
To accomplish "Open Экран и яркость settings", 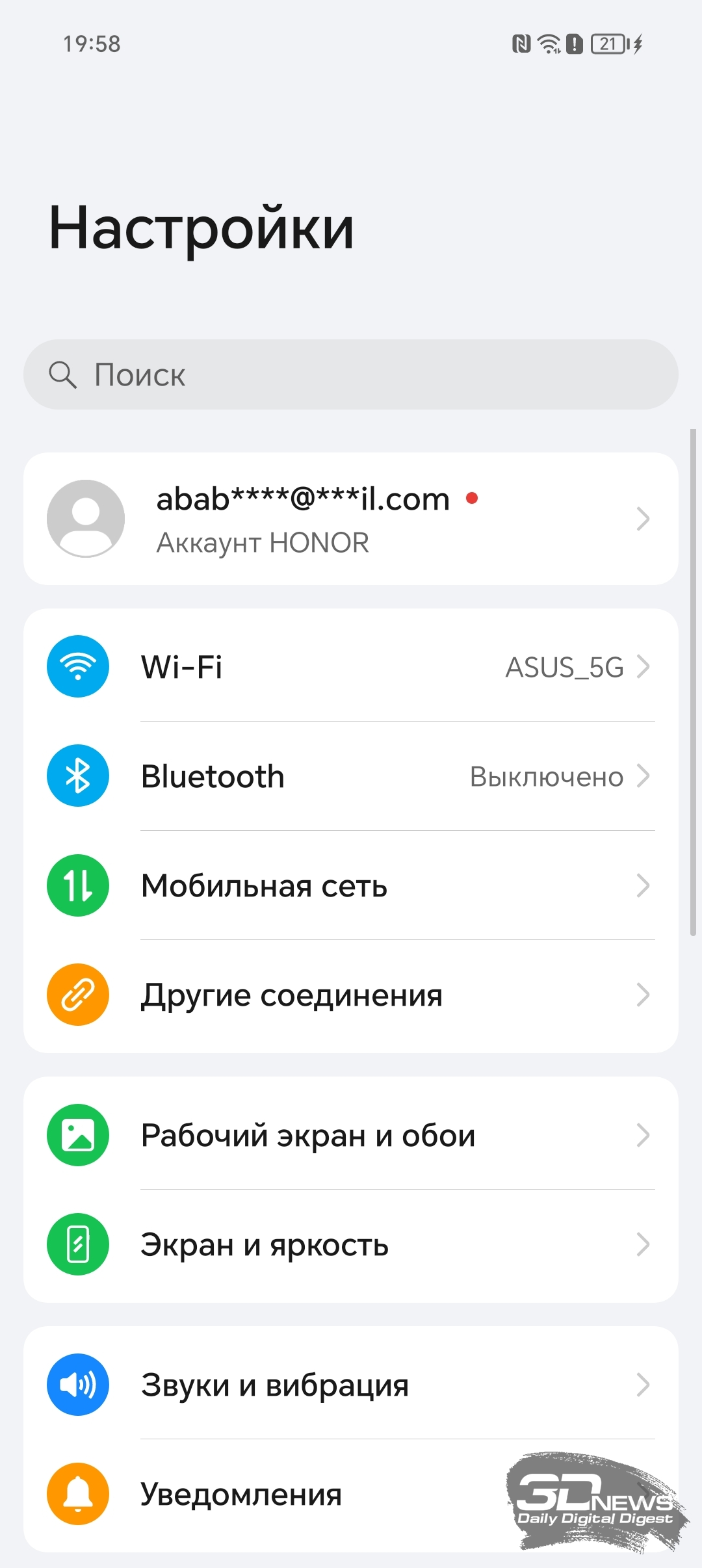I will [x=351, y=1244].
